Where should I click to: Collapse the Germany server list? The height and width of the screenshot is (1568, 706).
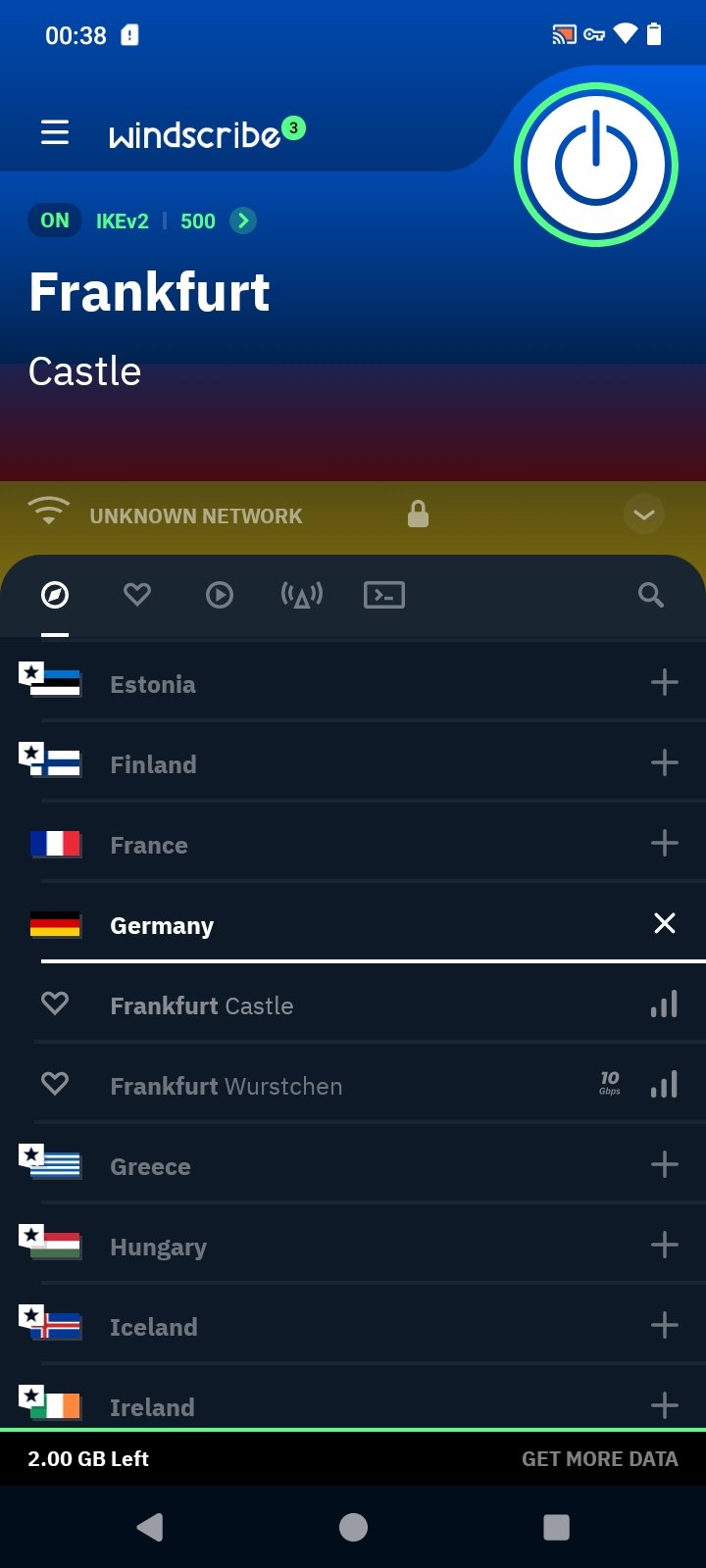(x=665, y=923)
